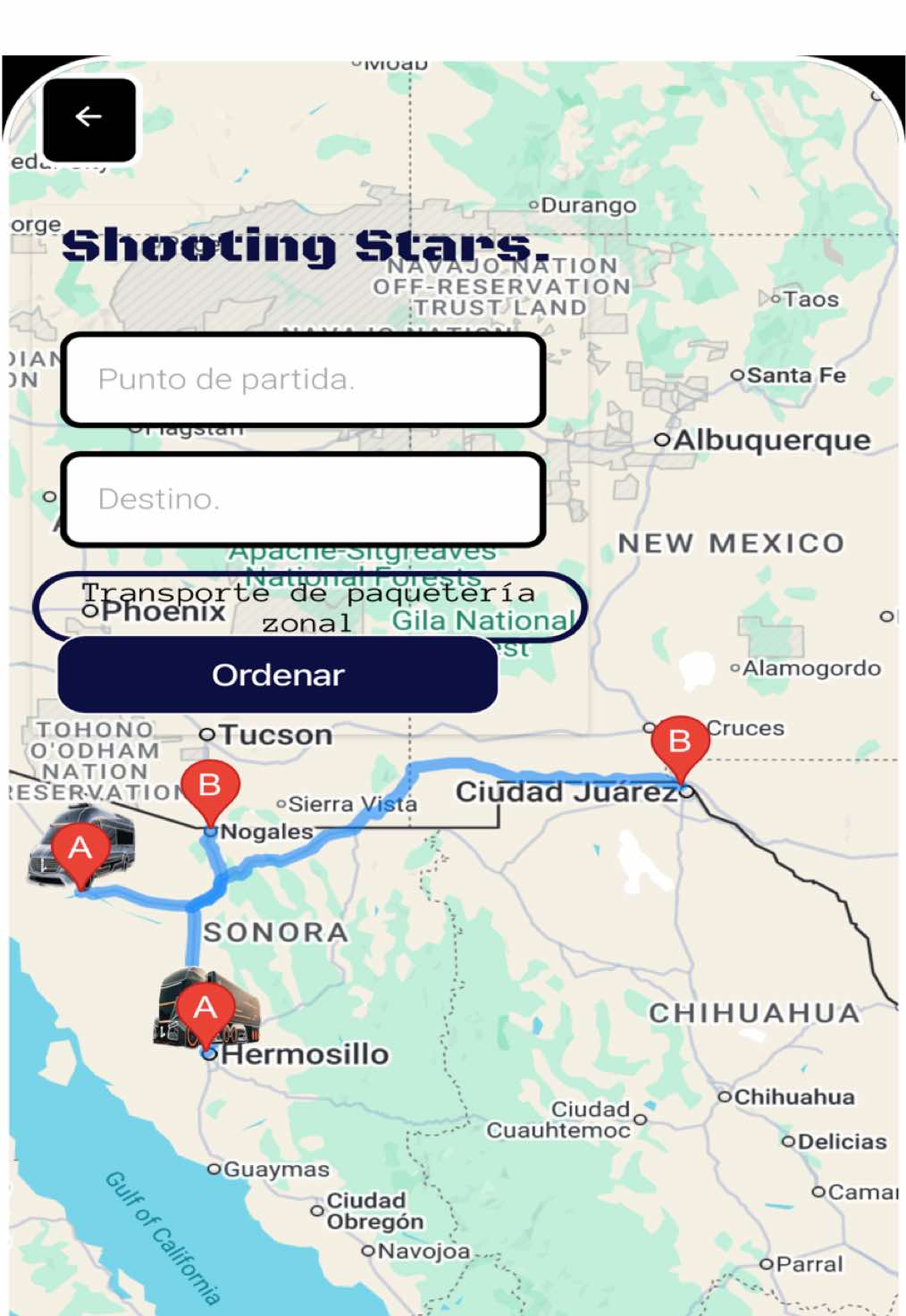Select Transporte de paquetería zonal option

(x=309, y=607)
